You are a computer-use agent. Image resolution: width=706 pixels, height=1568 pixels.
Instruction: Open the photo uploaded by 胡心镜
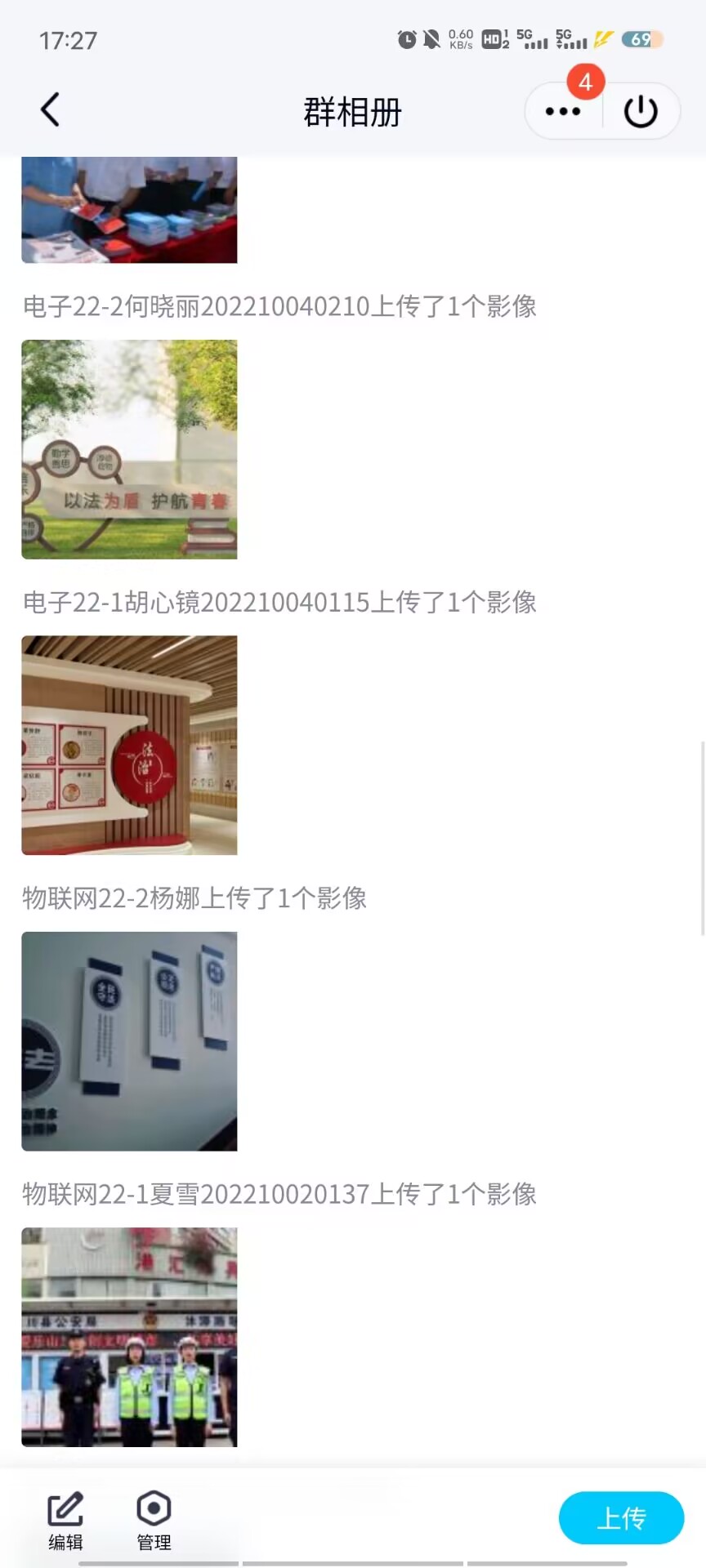(x=129, y=745)
